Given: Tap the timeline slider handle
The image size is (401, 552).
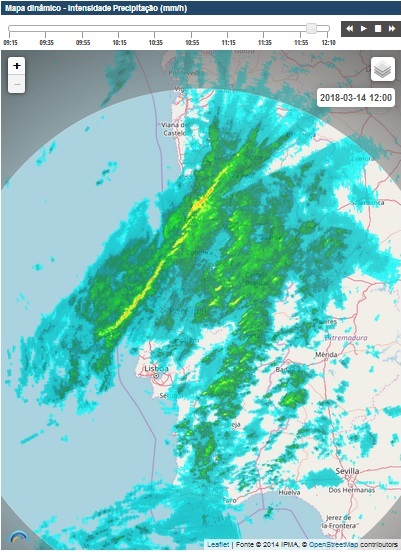Looking at the screenshot, I should coord(311,29).
